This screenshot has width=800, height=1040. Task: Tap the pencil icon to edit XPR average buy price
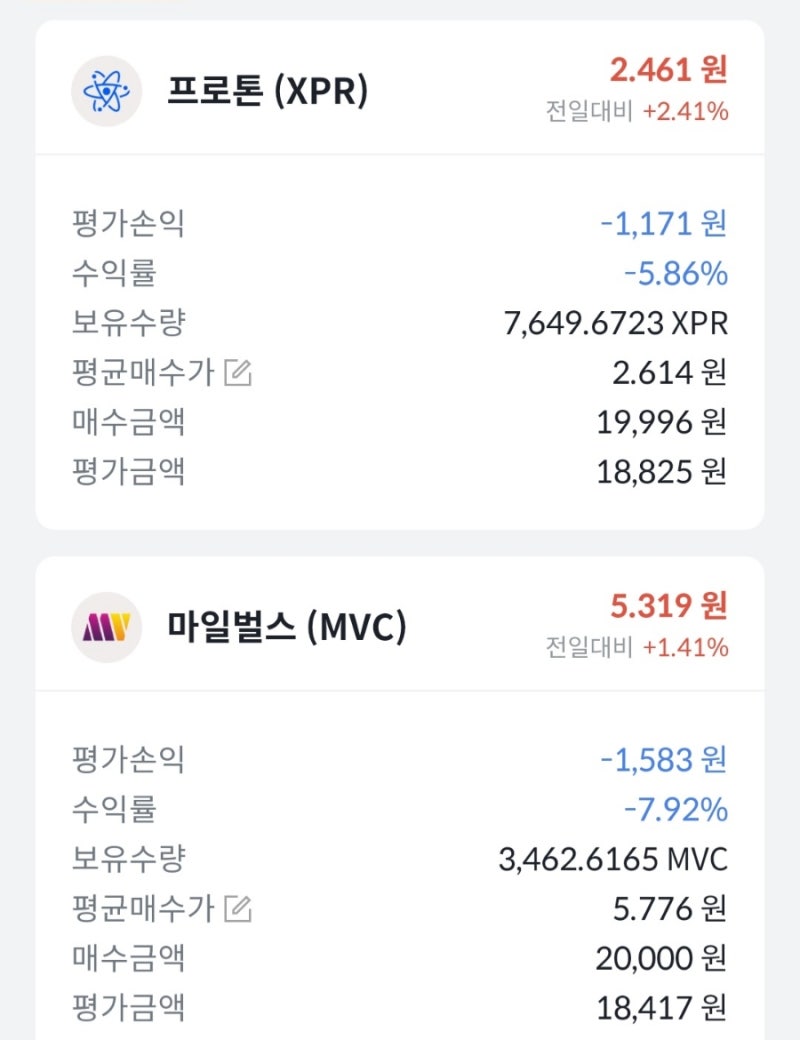point(237,371)
